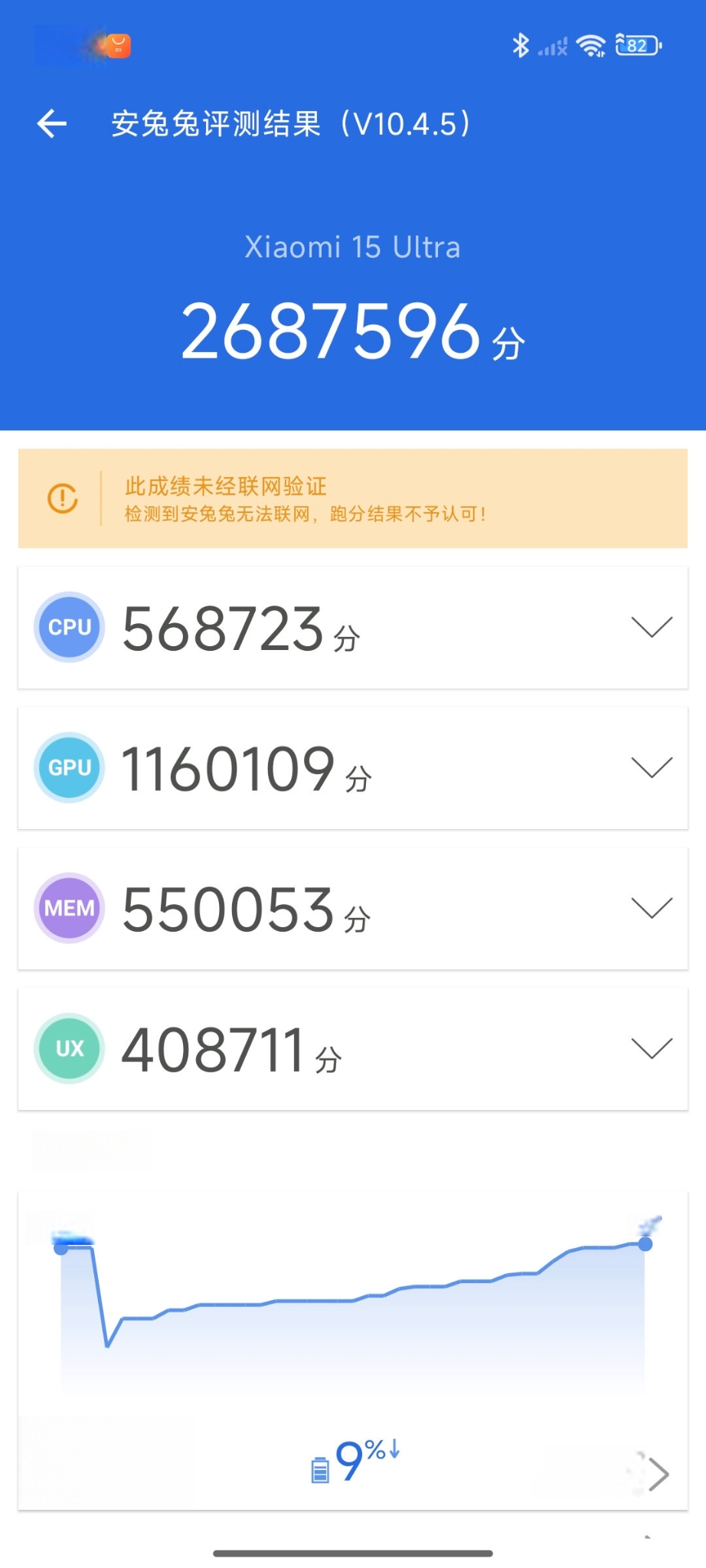The height and width of the screenshot is (1568, 706).
Task: Open the battery and temperature chart details
Action: tap(658, 1475)
